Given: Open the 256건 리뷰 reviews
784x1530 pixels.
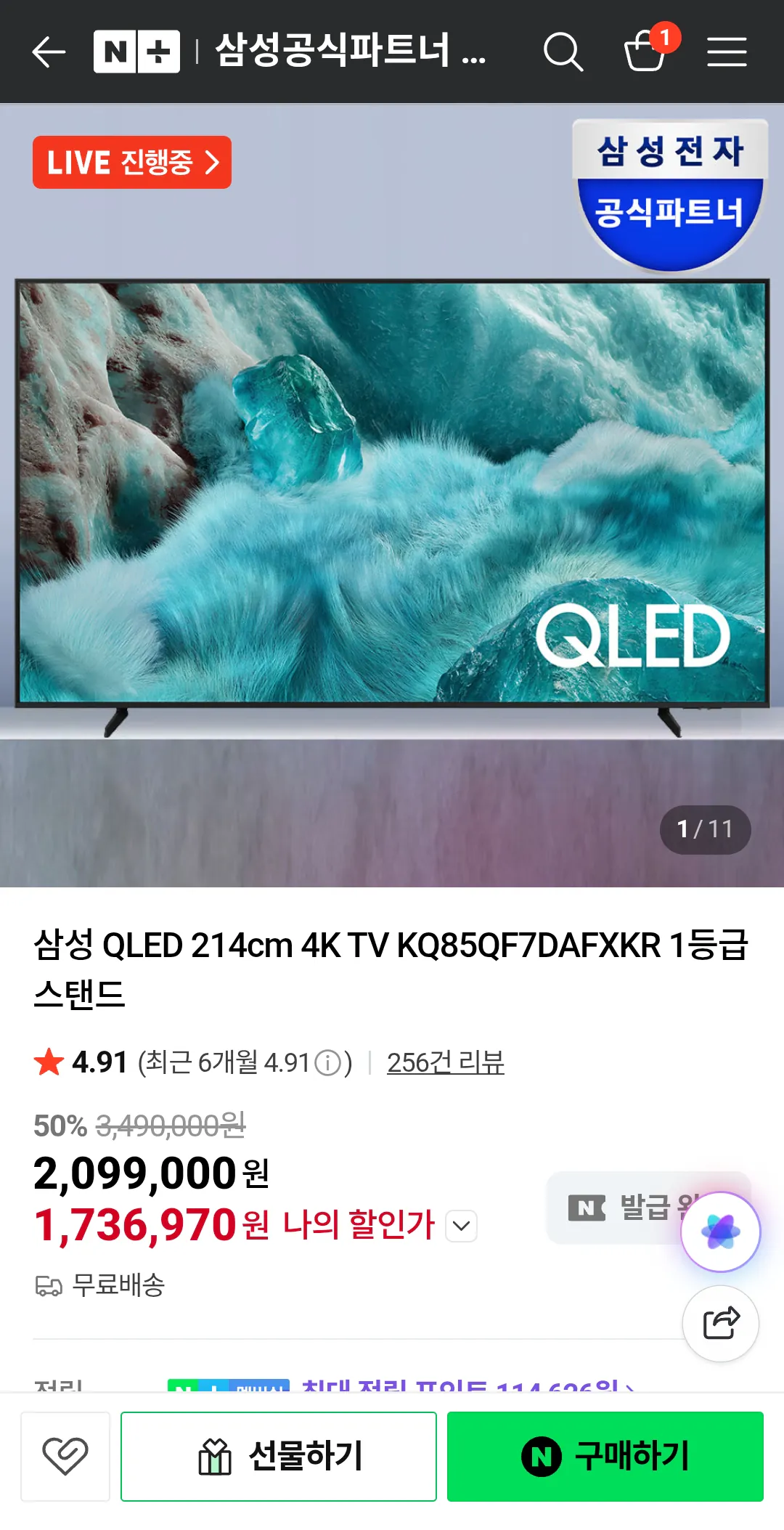Looking at the screenshot, I should (448, 1062).
